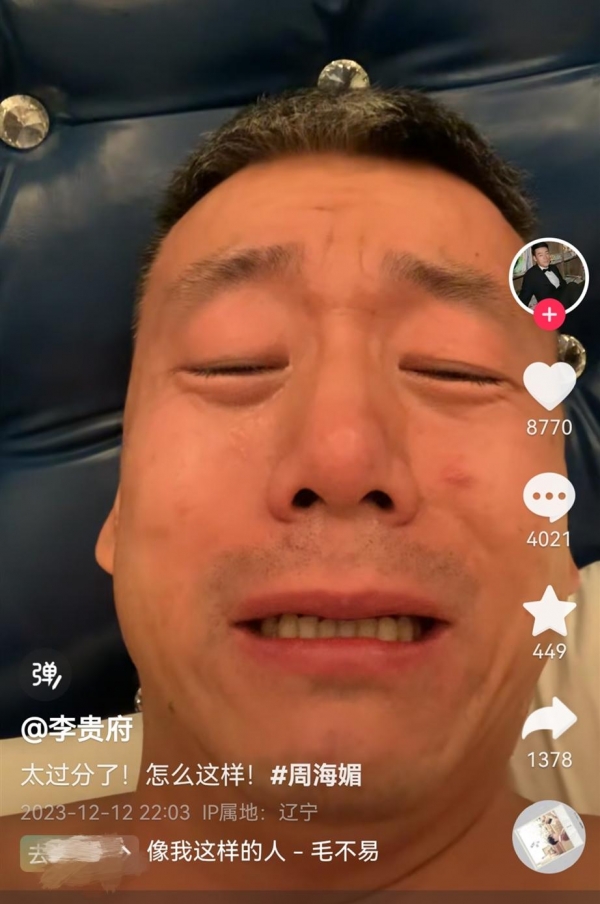Favorite the video with the star
600x904 pixels.
tap(549, 611)
